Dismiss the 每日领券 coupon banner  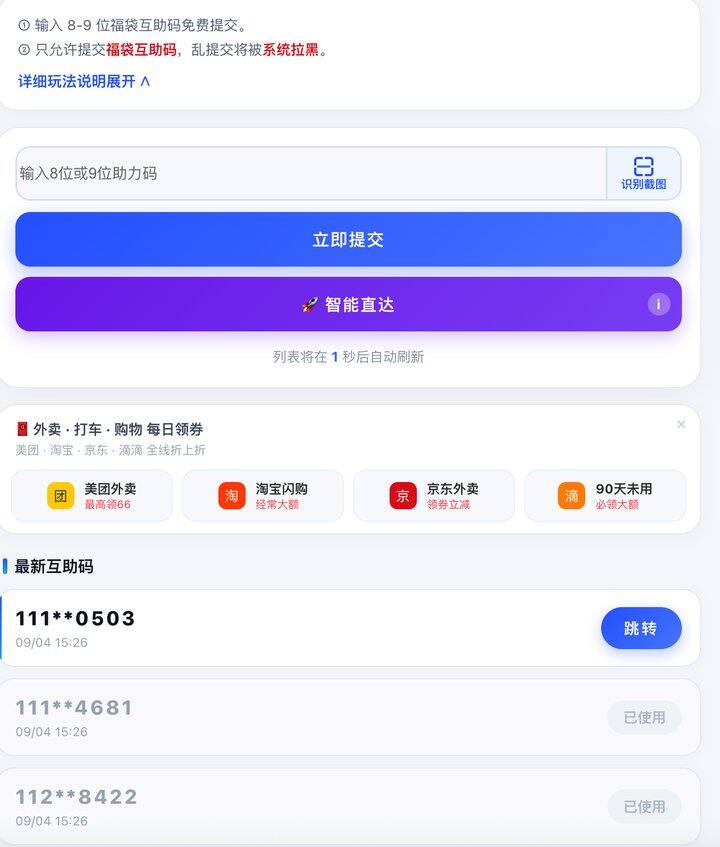[681, 425]
